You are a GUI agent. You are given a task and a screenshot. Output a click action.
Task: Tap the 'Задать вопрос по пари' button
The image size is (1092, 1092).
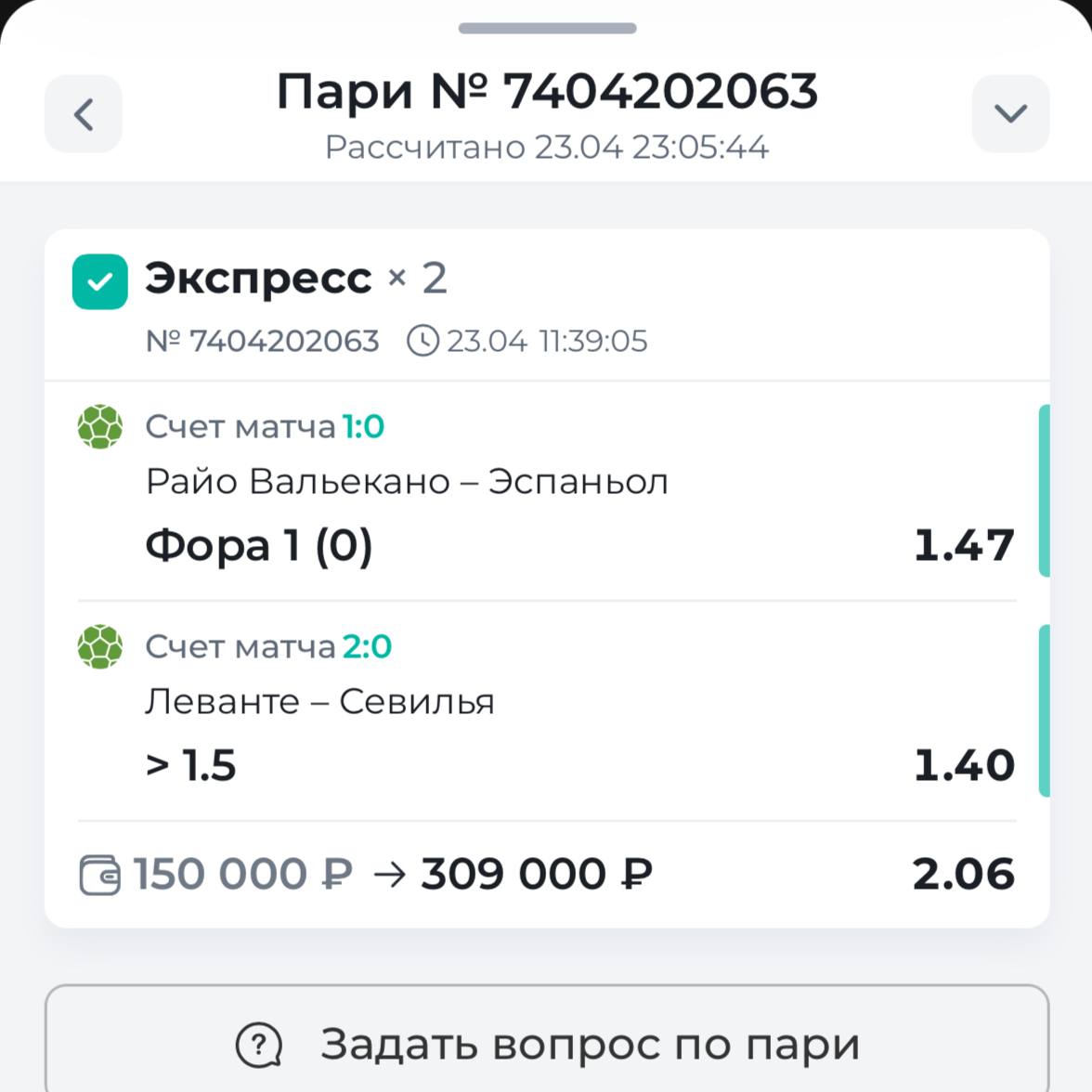tap(547, 1044)
